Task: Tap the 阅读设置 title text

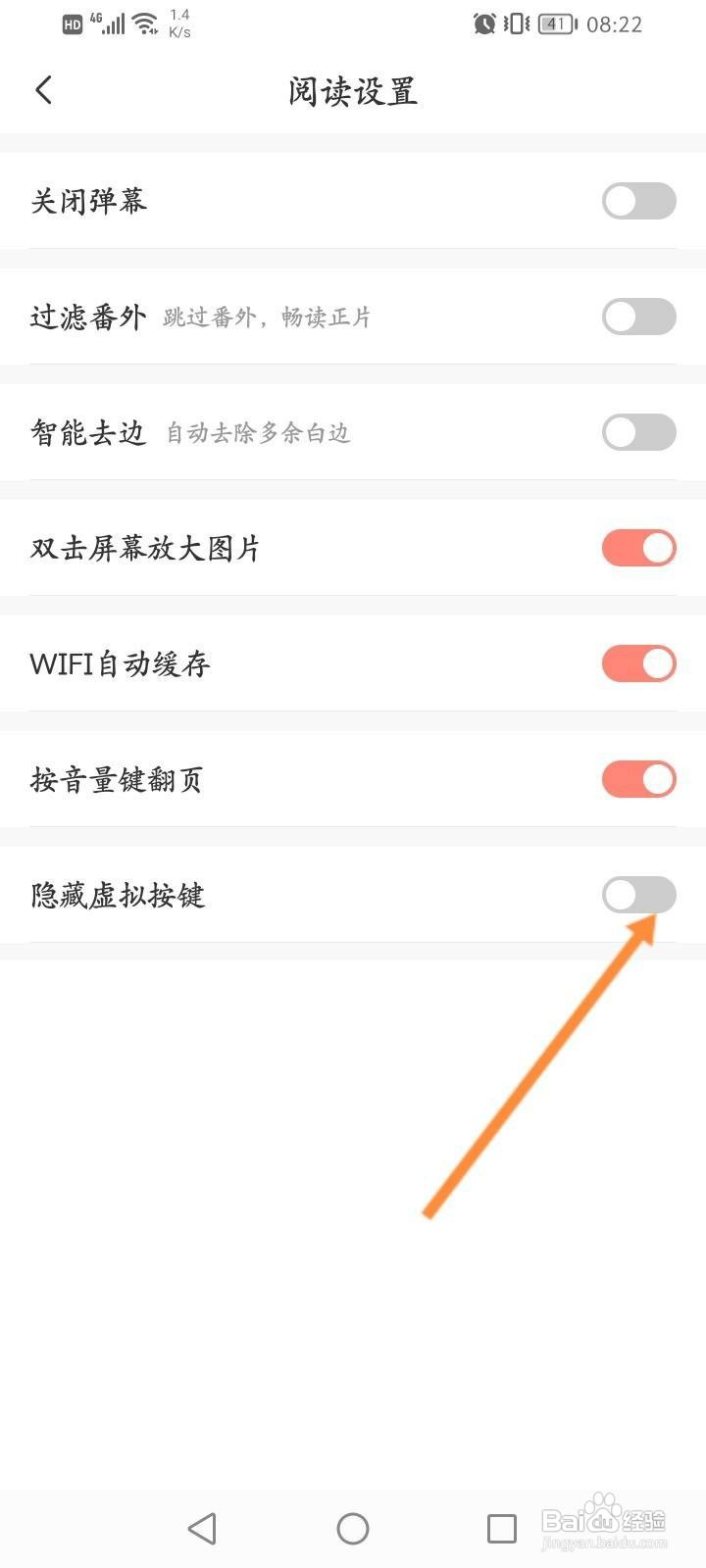Action: [352, 91]
